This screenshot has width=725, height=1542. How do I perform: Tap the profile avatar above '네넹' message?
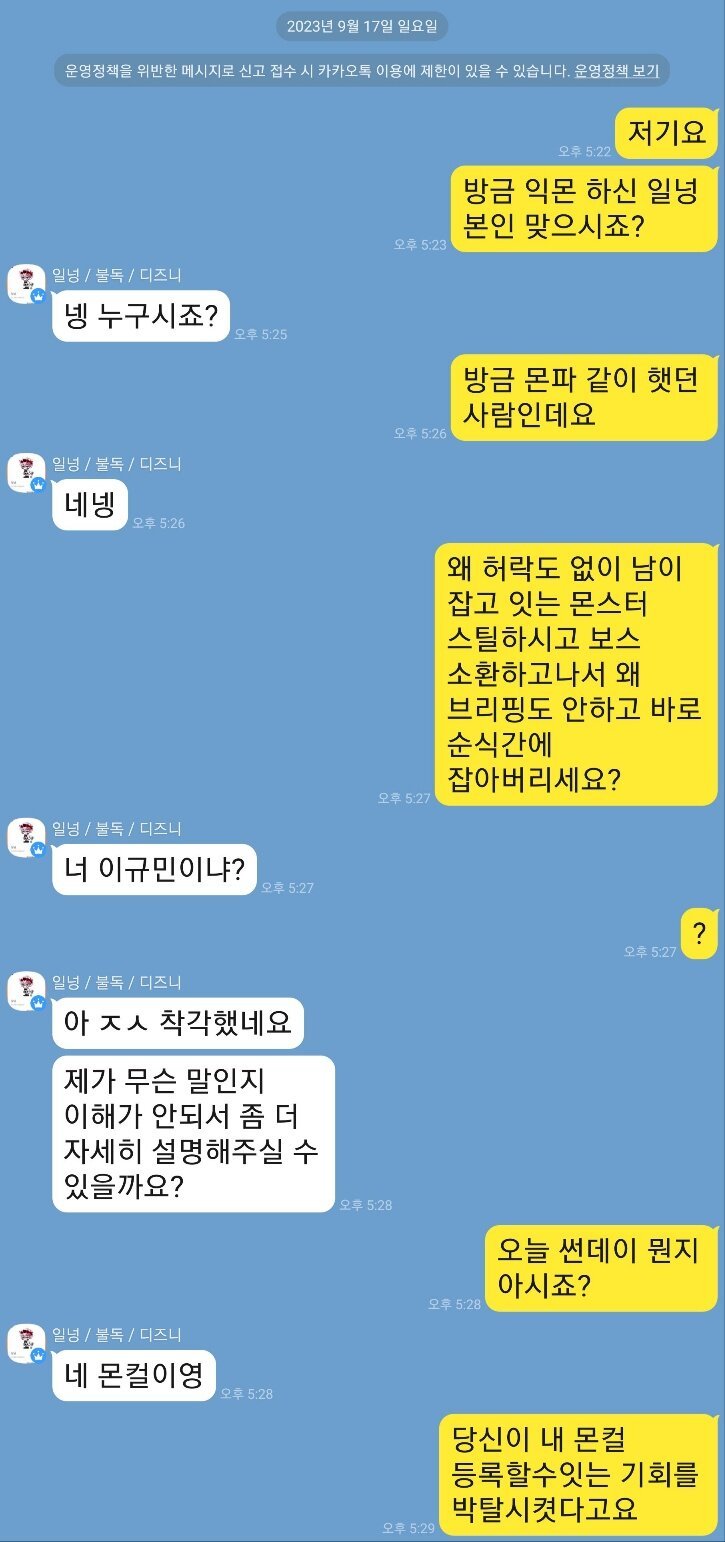(x=27, y=473)
